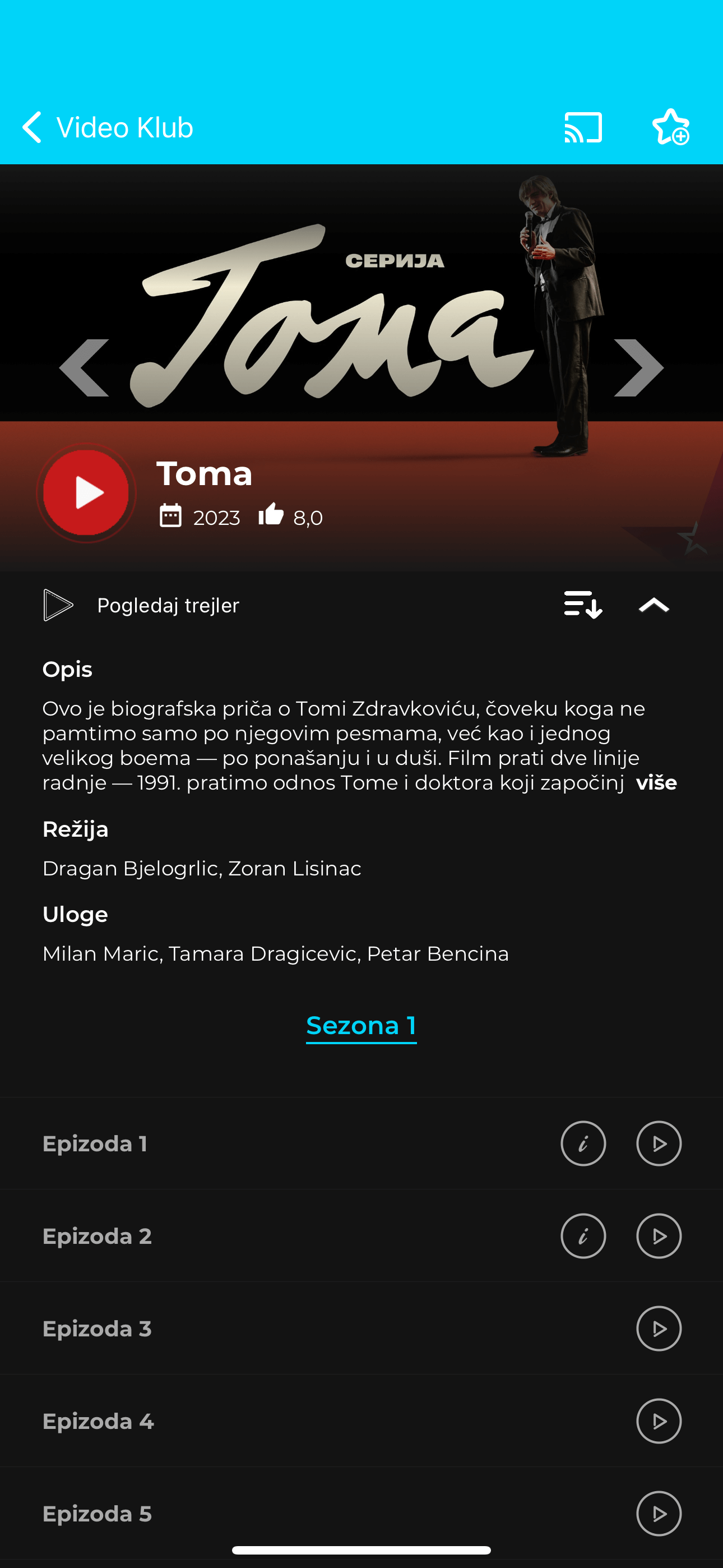
Task: Play Epizoda 5
Action: tap(659, 1514)
